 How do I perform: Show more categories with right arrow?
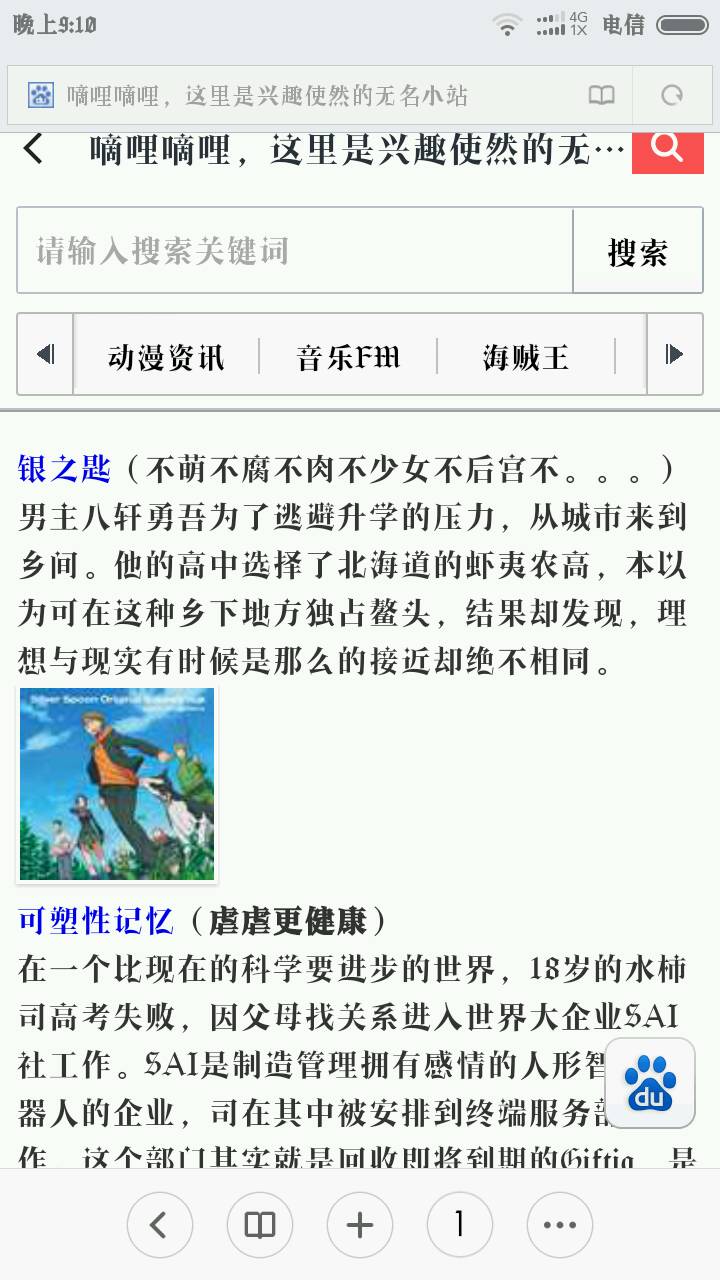point(675,354)
